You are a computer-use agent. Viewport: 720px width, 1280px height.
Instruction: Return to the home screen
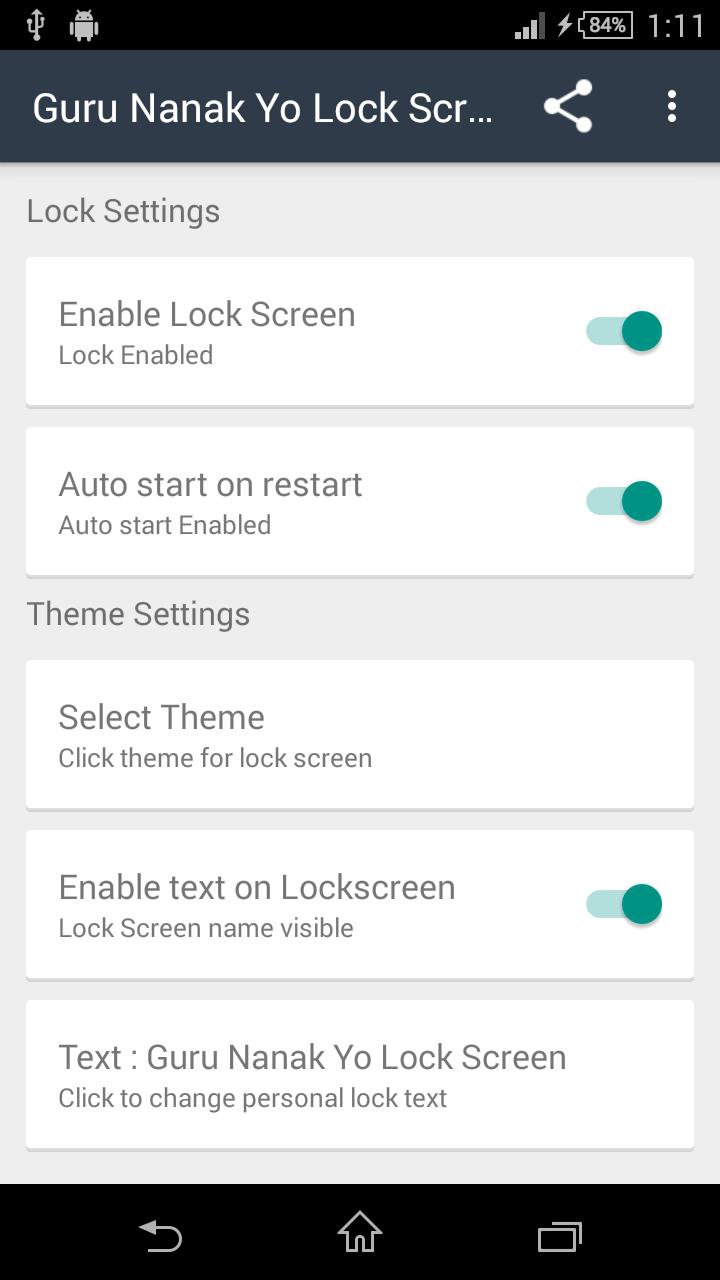(x=360, y=1232)
